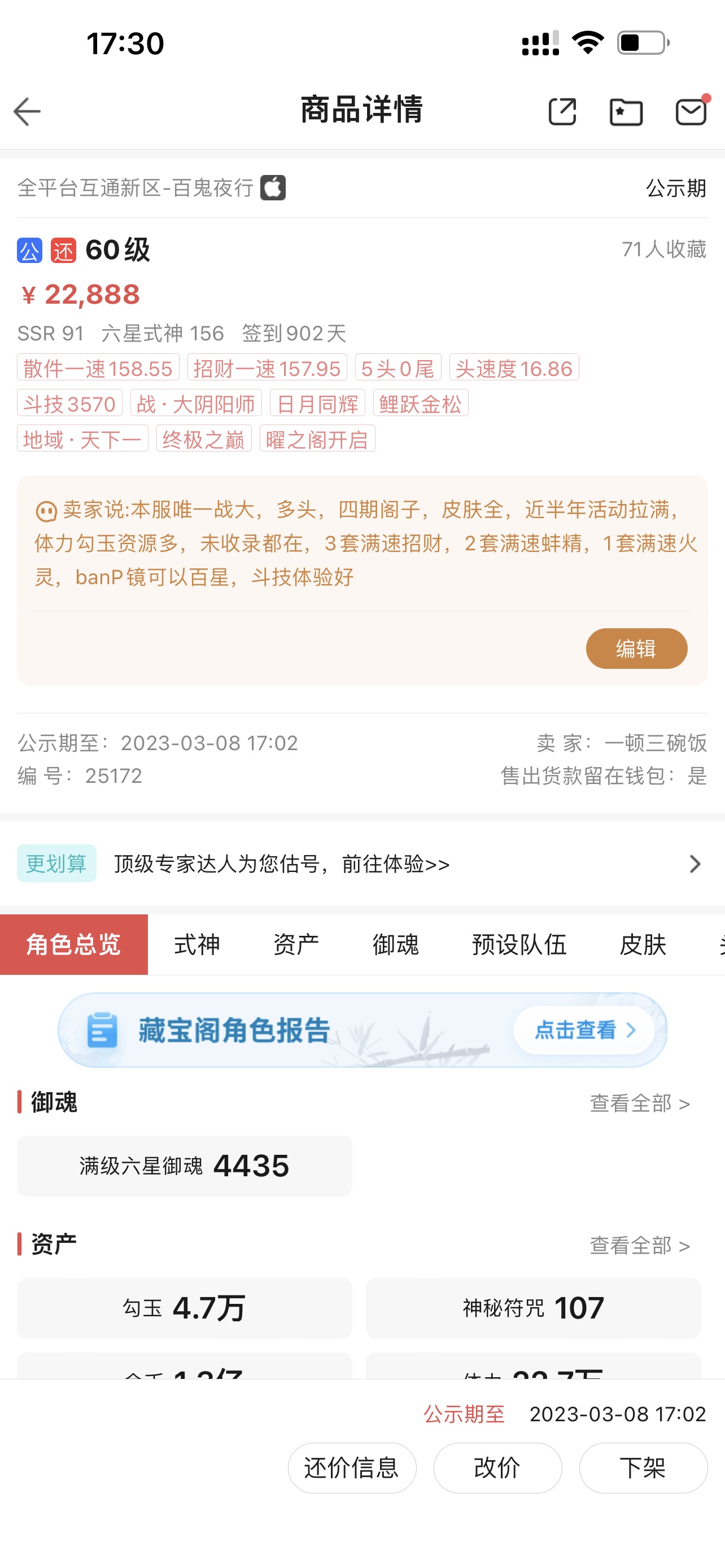This screenshot has height=1568, width=725.
Task: Tap the Apple platform icon beside server name
Action: coord(273,188)
